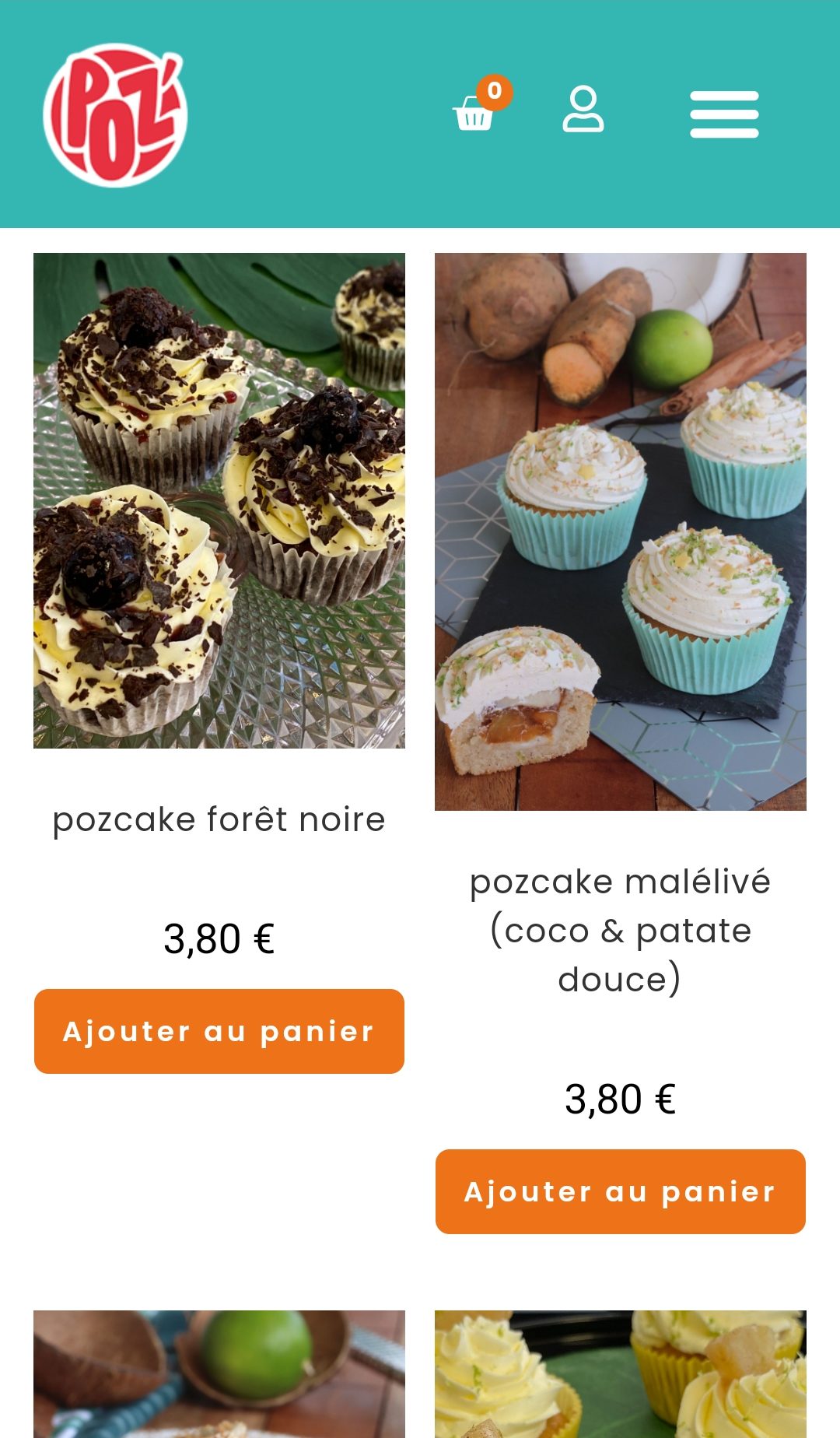
Task: Open the user account icon
Action: click(x=583, y=110)
